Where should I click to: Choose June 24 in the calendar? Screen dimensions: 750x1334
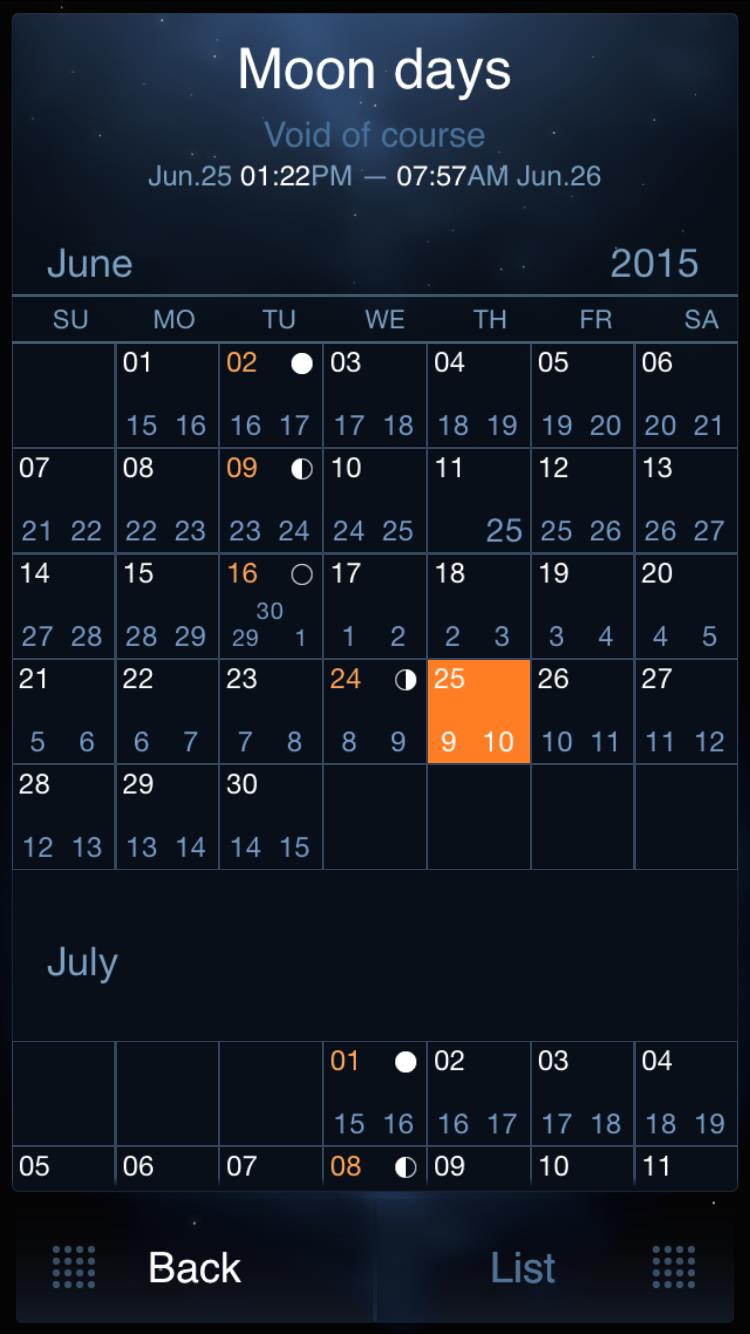375,711
